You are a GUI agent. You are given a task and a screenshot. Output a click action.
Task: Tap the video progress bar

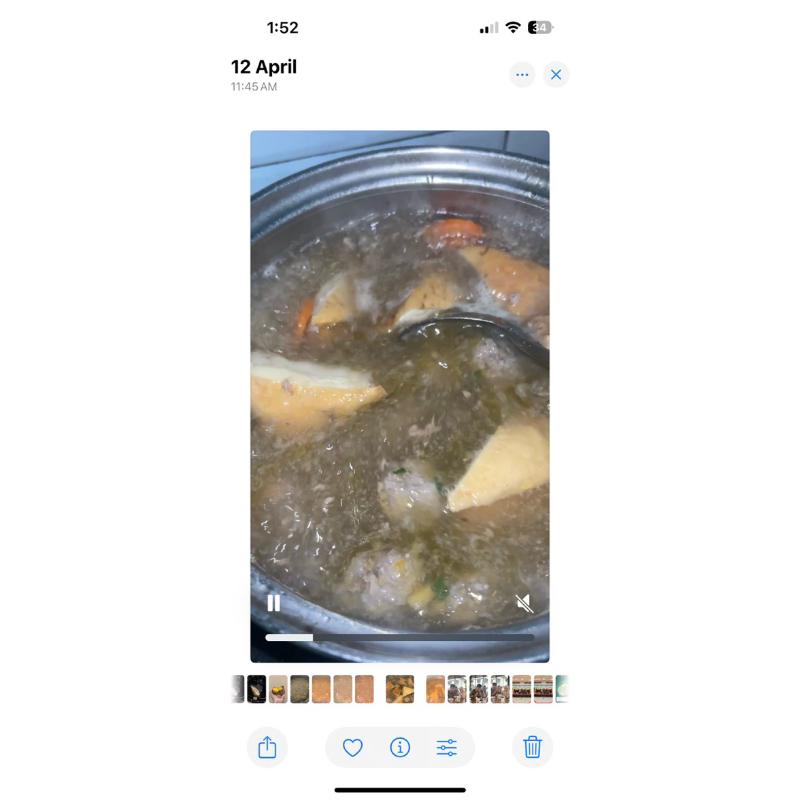[400, 637]
